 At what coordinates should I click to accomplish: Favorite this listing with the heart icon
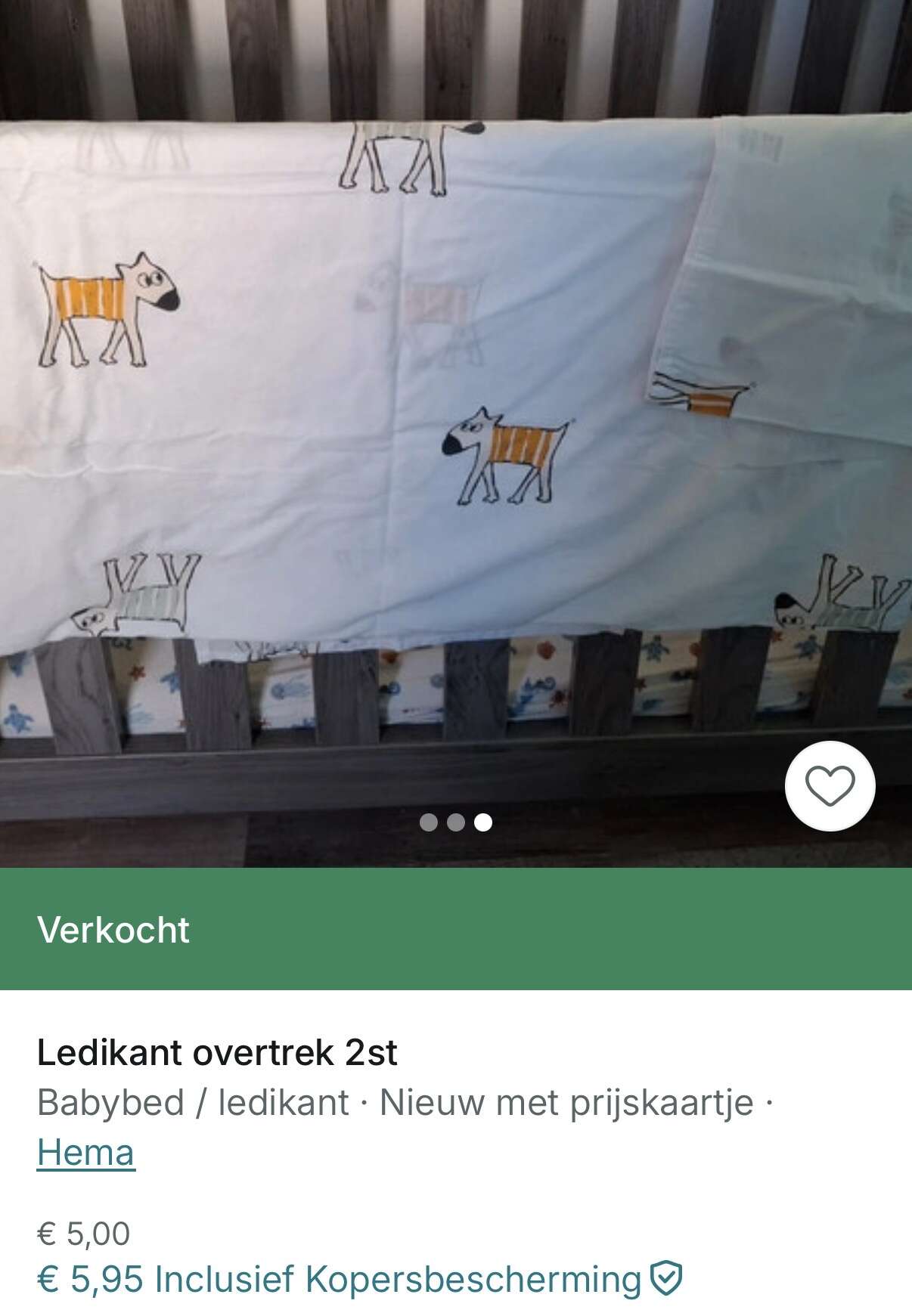tap(830, 786)
